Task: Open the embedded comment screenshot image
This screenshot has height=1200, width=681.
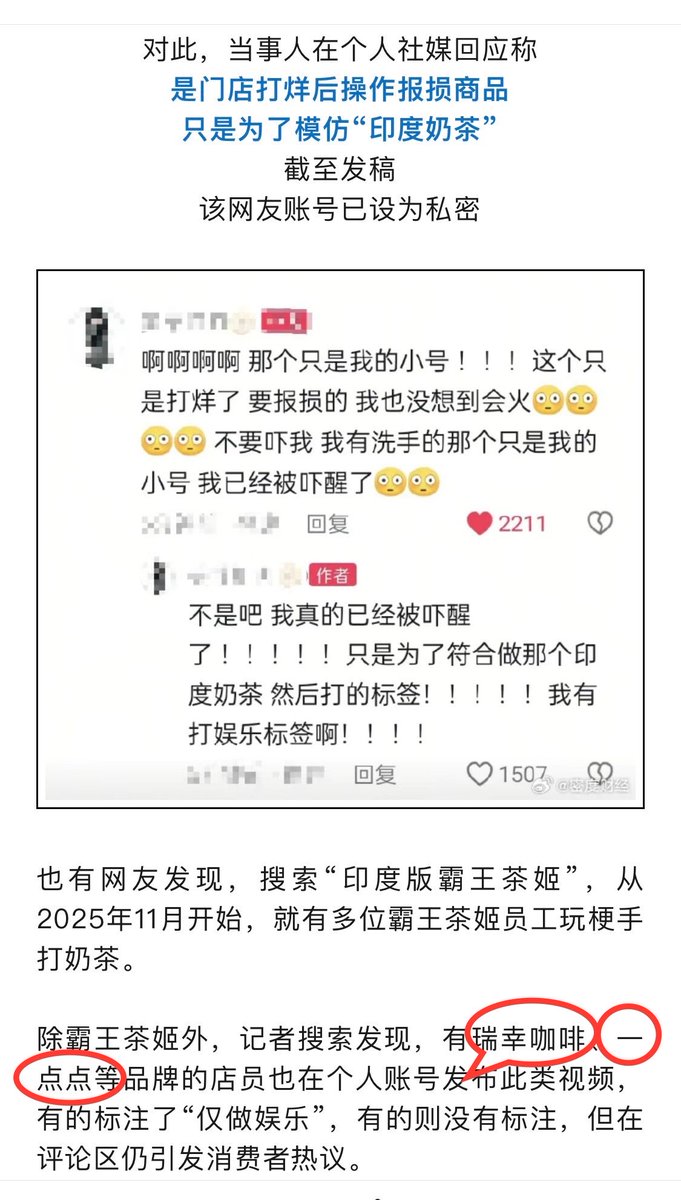Action: (340, 539)
